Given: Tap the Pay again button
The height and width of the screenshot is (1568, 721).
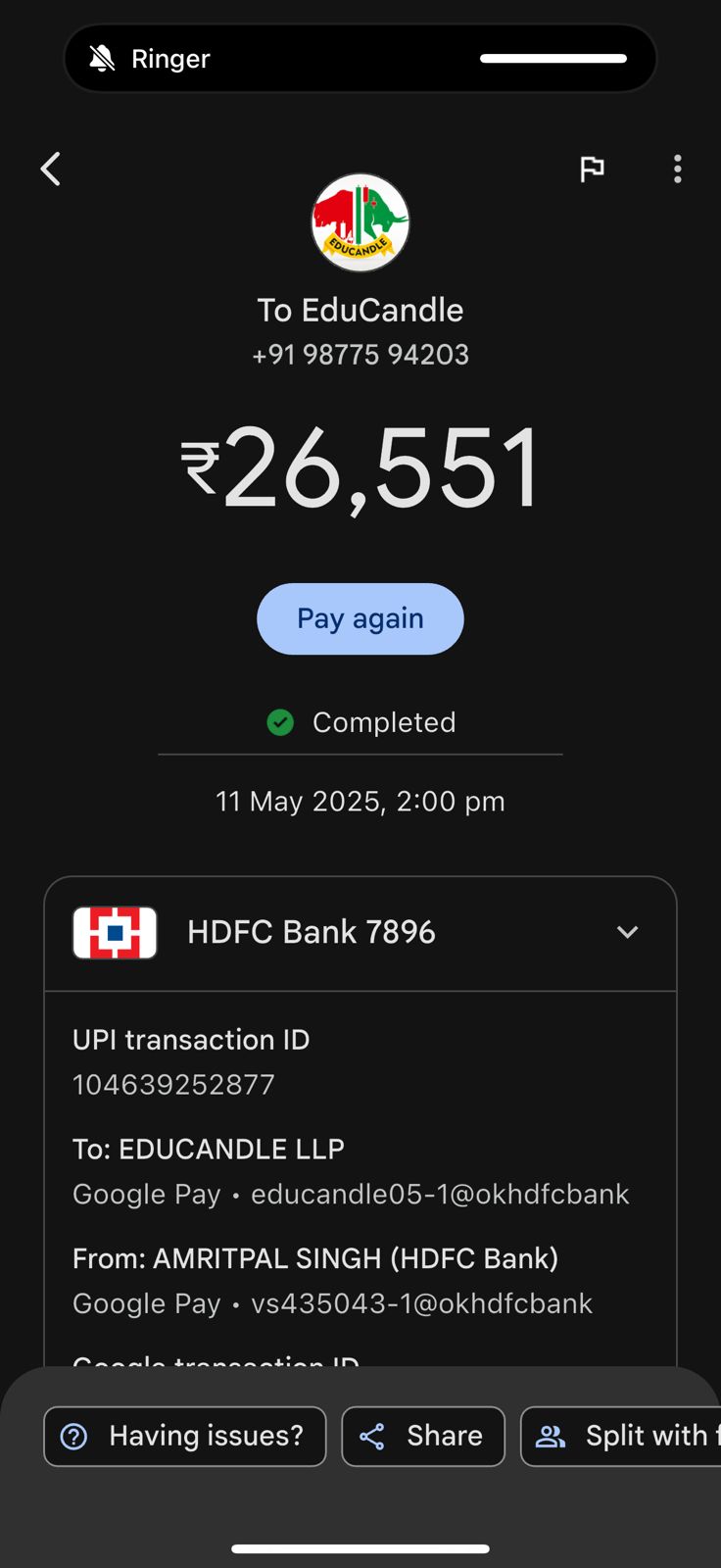Looking at the screenshot, I should tap(360, 618).
